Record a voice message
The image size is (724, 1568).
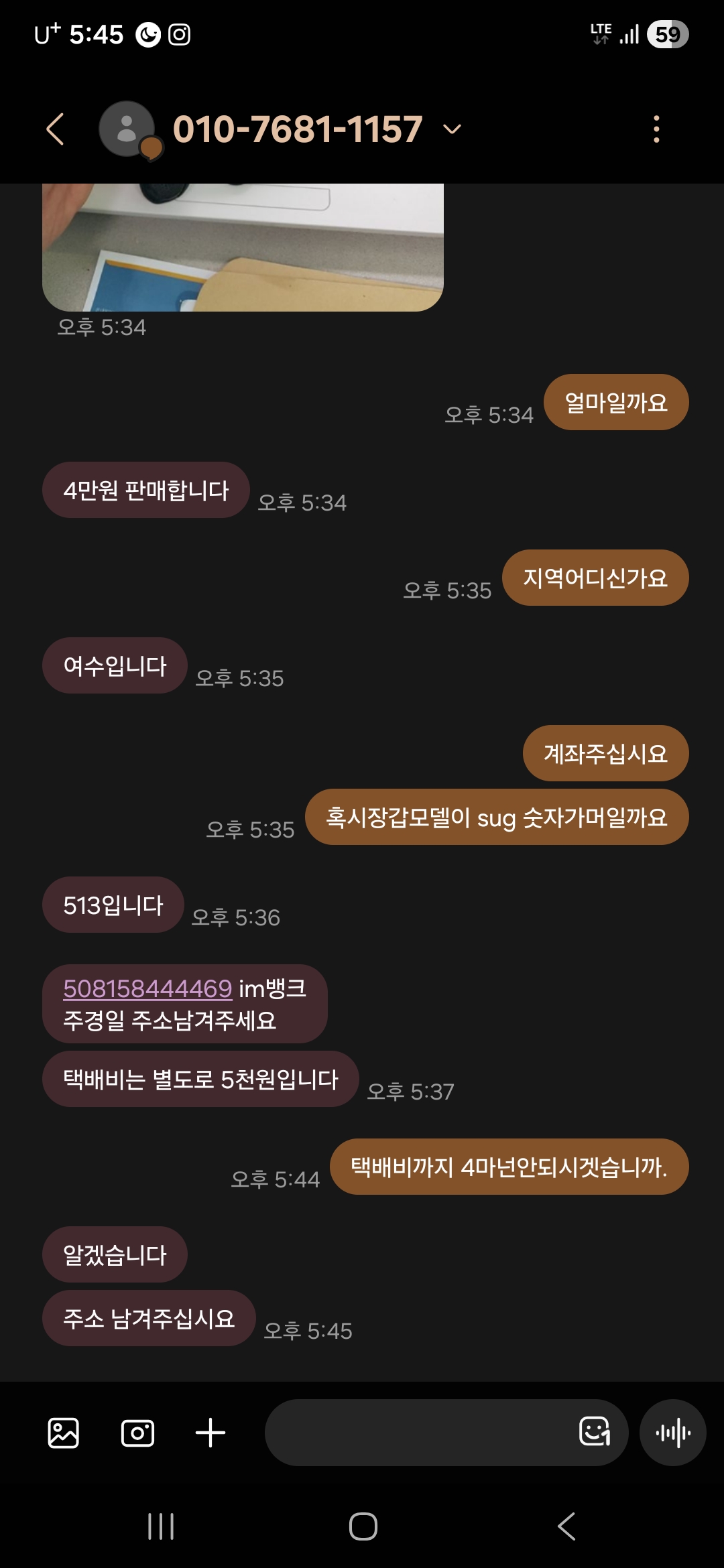pos(673,1433)
